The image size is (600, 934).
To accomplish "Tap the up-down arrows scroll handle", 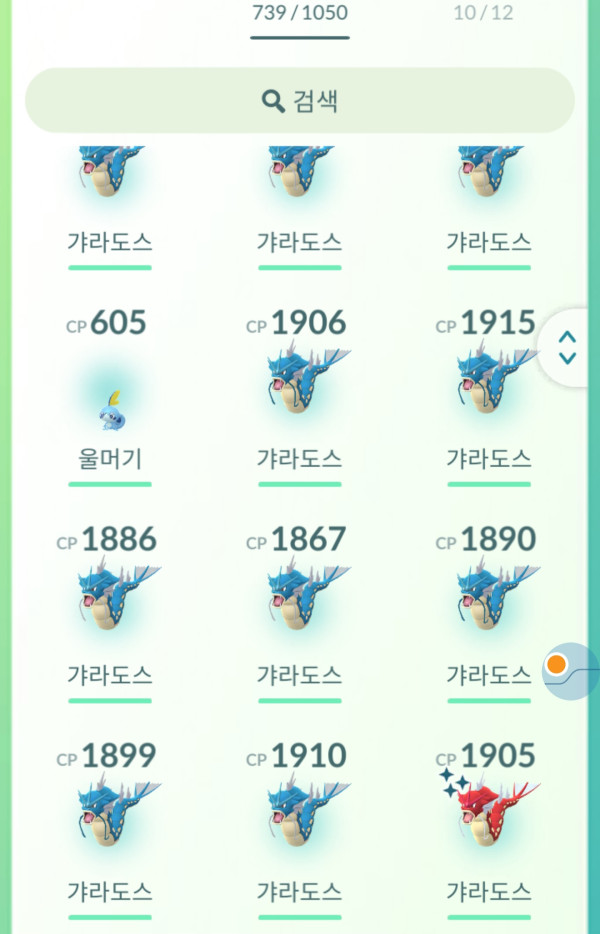I will [x=568, y=347].
